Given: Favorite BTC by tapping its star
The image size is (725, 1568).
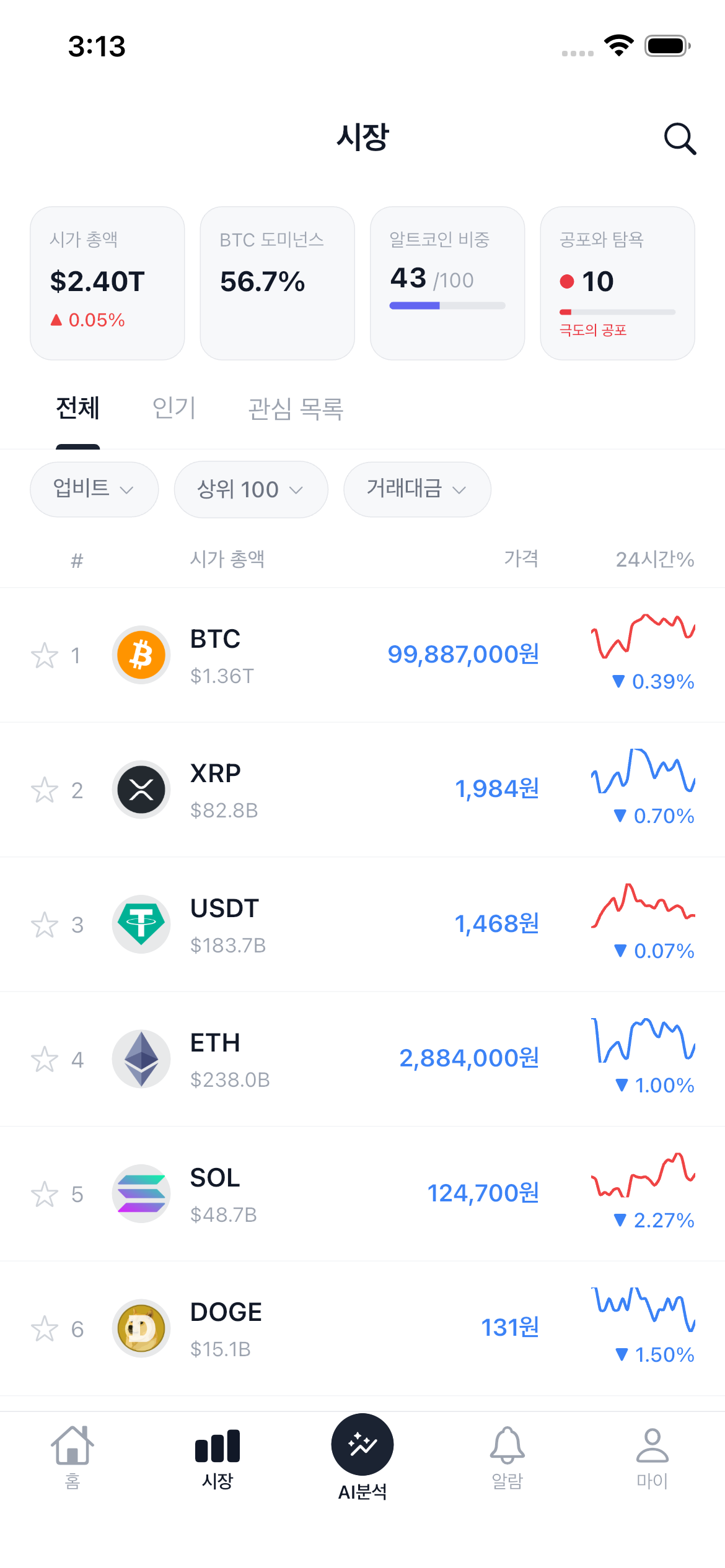Looking at the screenshot, I should tap(45, 655).
